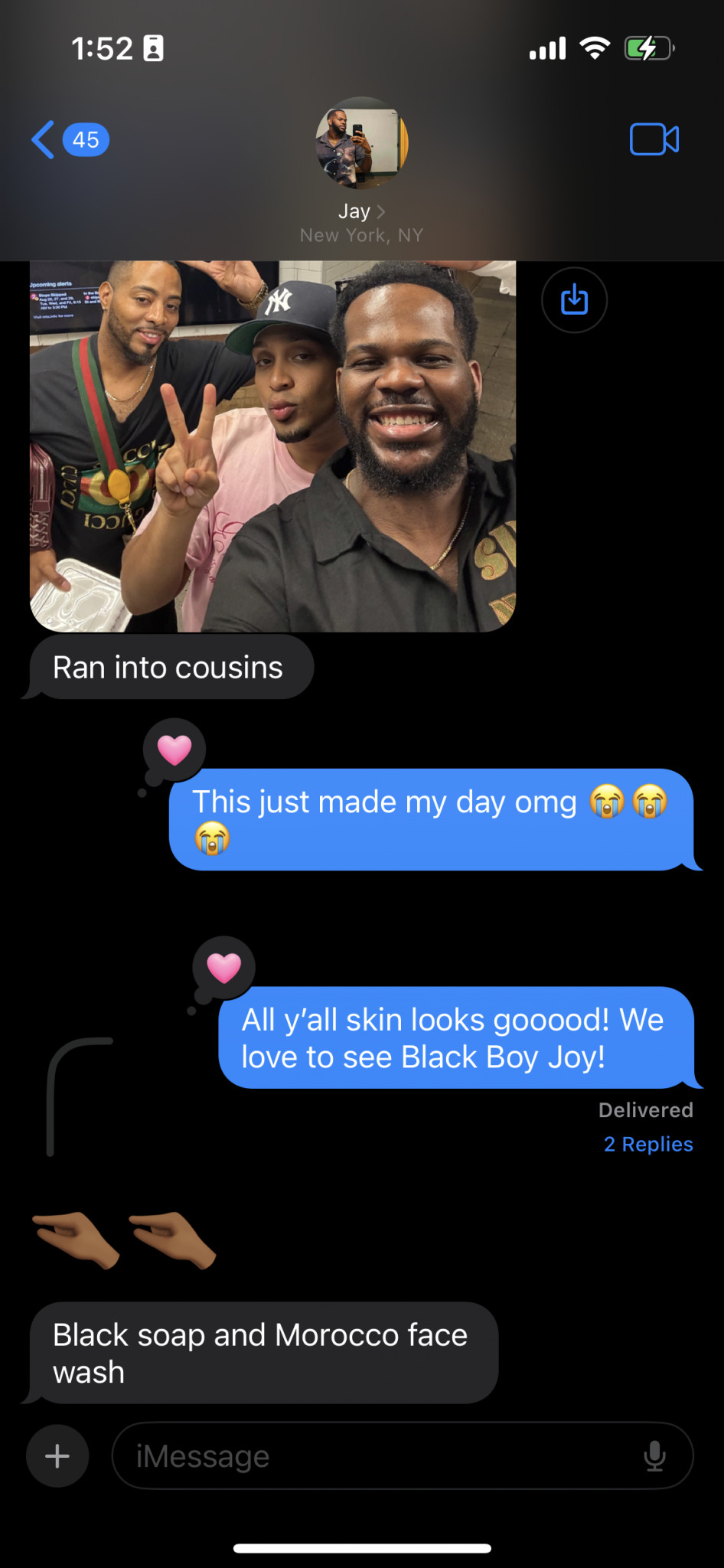View the 2 Replies thread
The image size is (724, 1568).
(647, 1144)
